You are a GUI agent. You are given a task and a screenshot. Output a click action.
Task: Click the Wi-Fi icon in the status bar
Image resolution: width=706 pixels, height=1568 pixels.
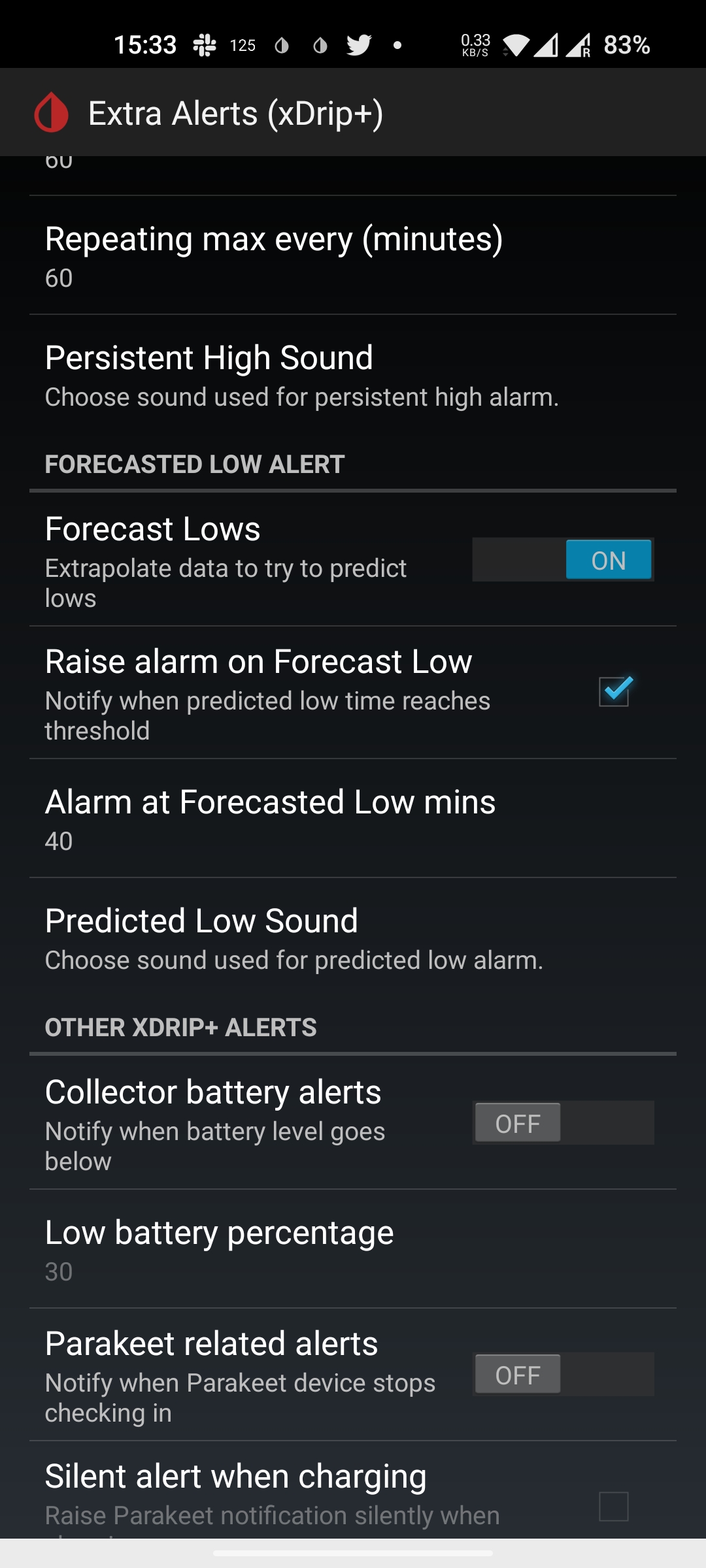[518, 46]
